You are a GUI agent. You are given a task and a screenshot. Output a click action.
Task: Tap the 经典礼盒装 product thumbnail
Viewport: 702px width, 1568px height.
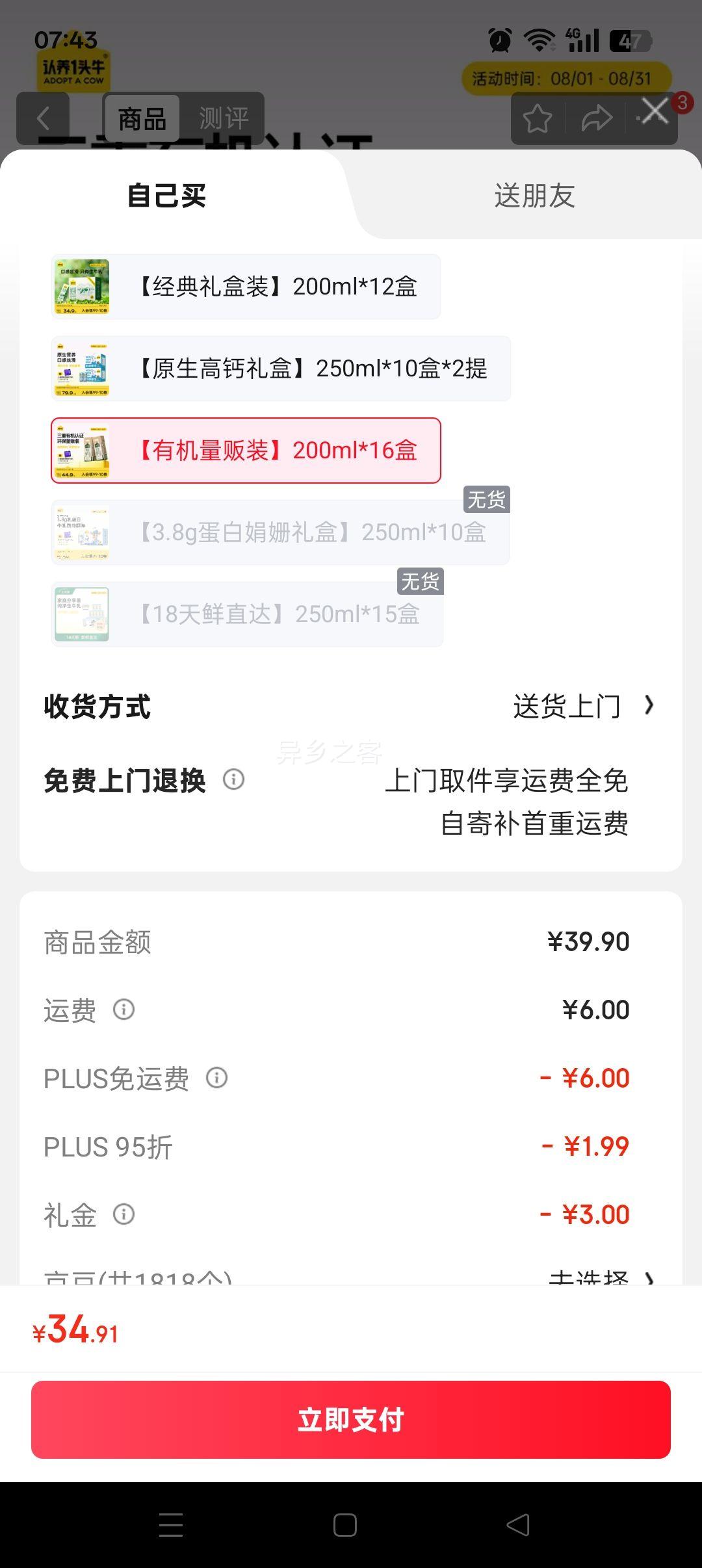coord(83,286)
